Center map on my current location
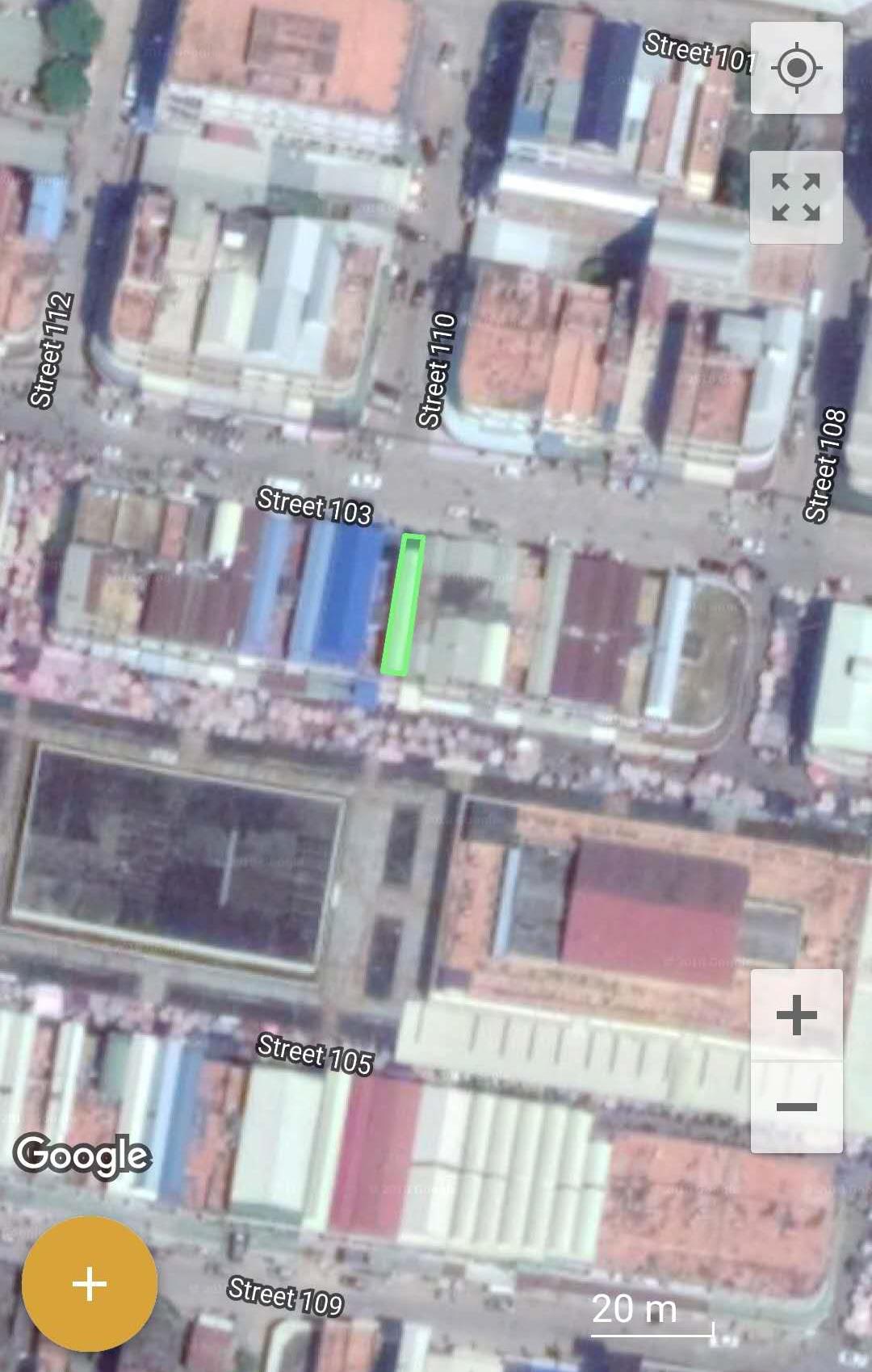The height and width of the screenshot is (1372, 872). coord(796,68)
